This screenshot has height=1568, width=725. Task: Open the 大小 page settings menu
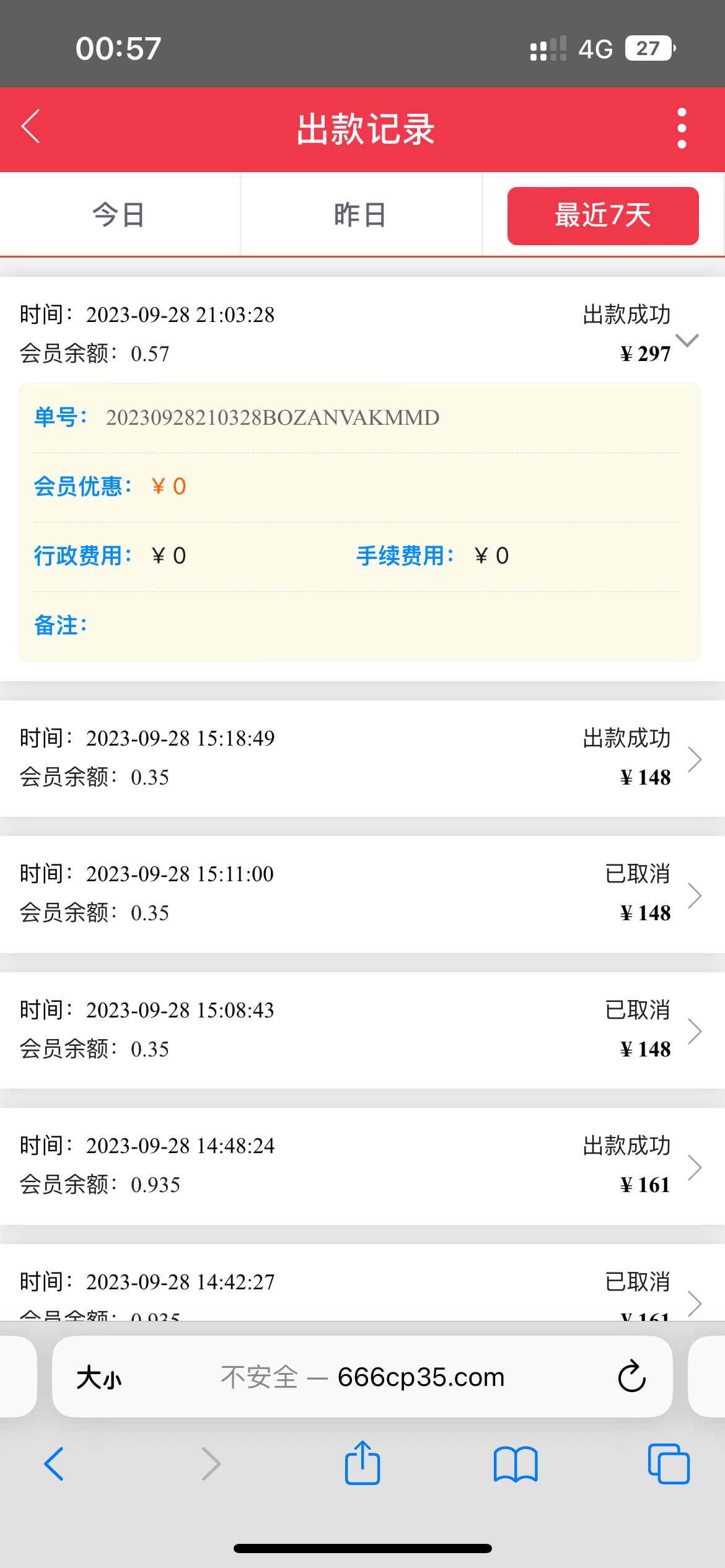click(99, 1378)
